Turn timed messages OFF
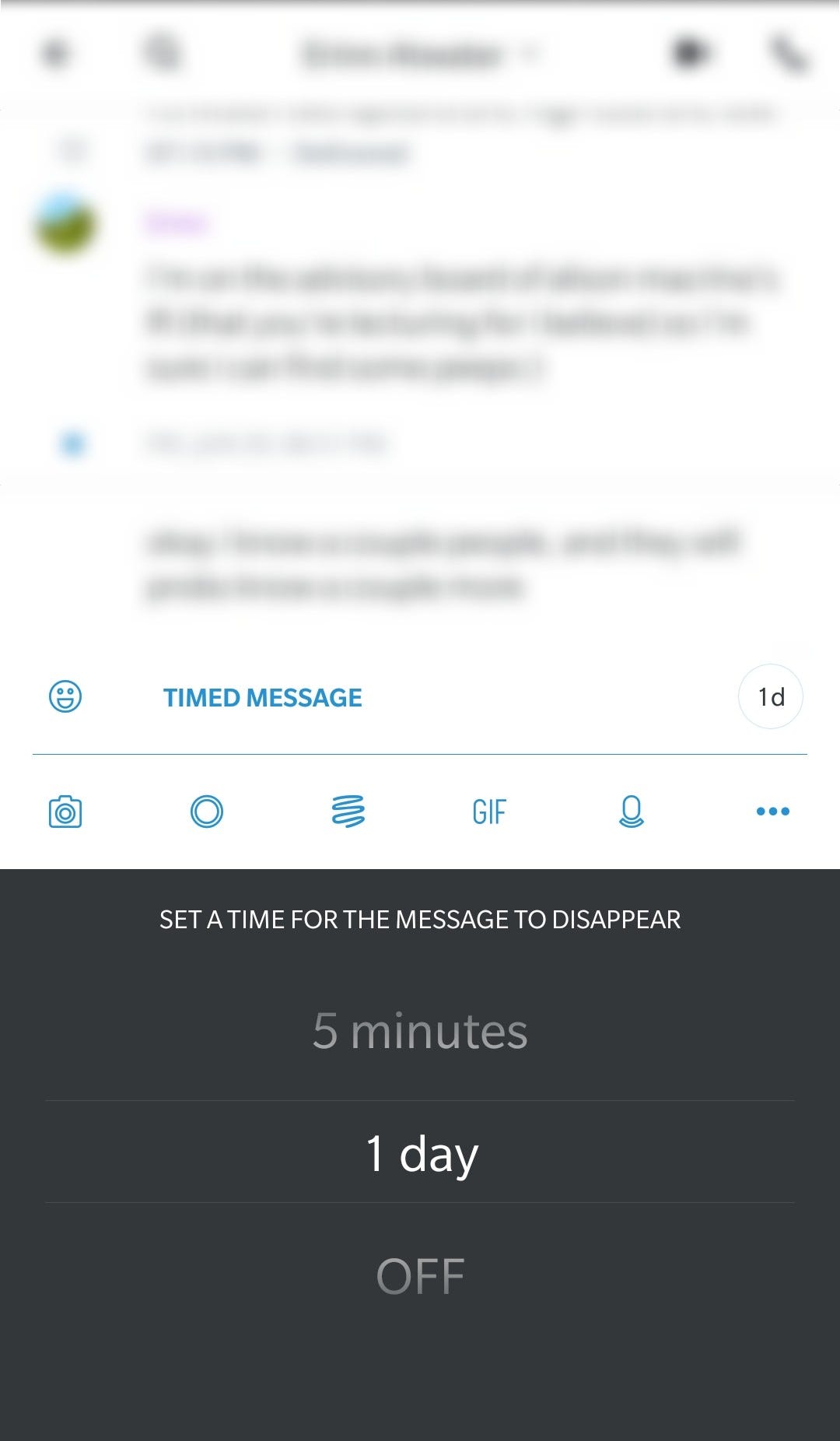The width and height of the screenshot is (840, 1441). click(420, 1276)
